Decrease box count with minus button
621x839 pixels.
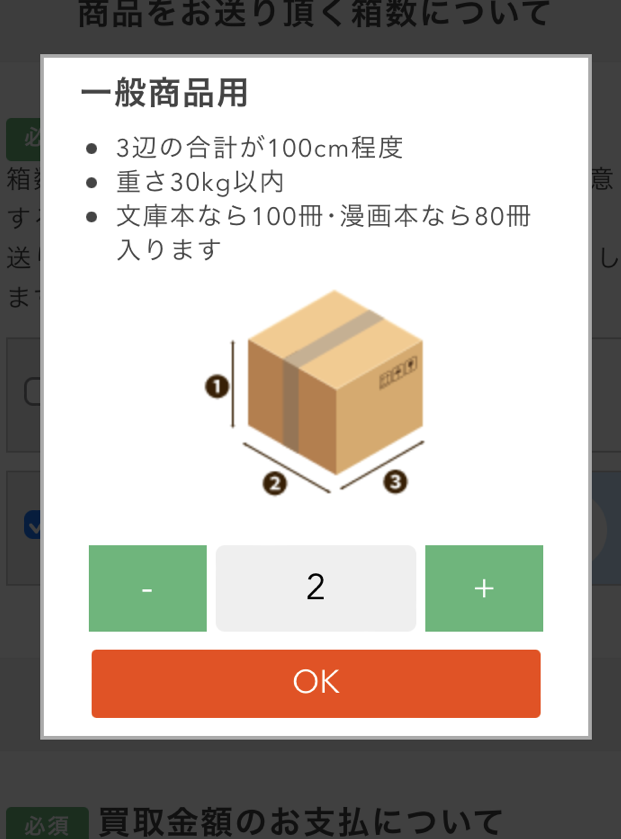[x=147, y=588]
